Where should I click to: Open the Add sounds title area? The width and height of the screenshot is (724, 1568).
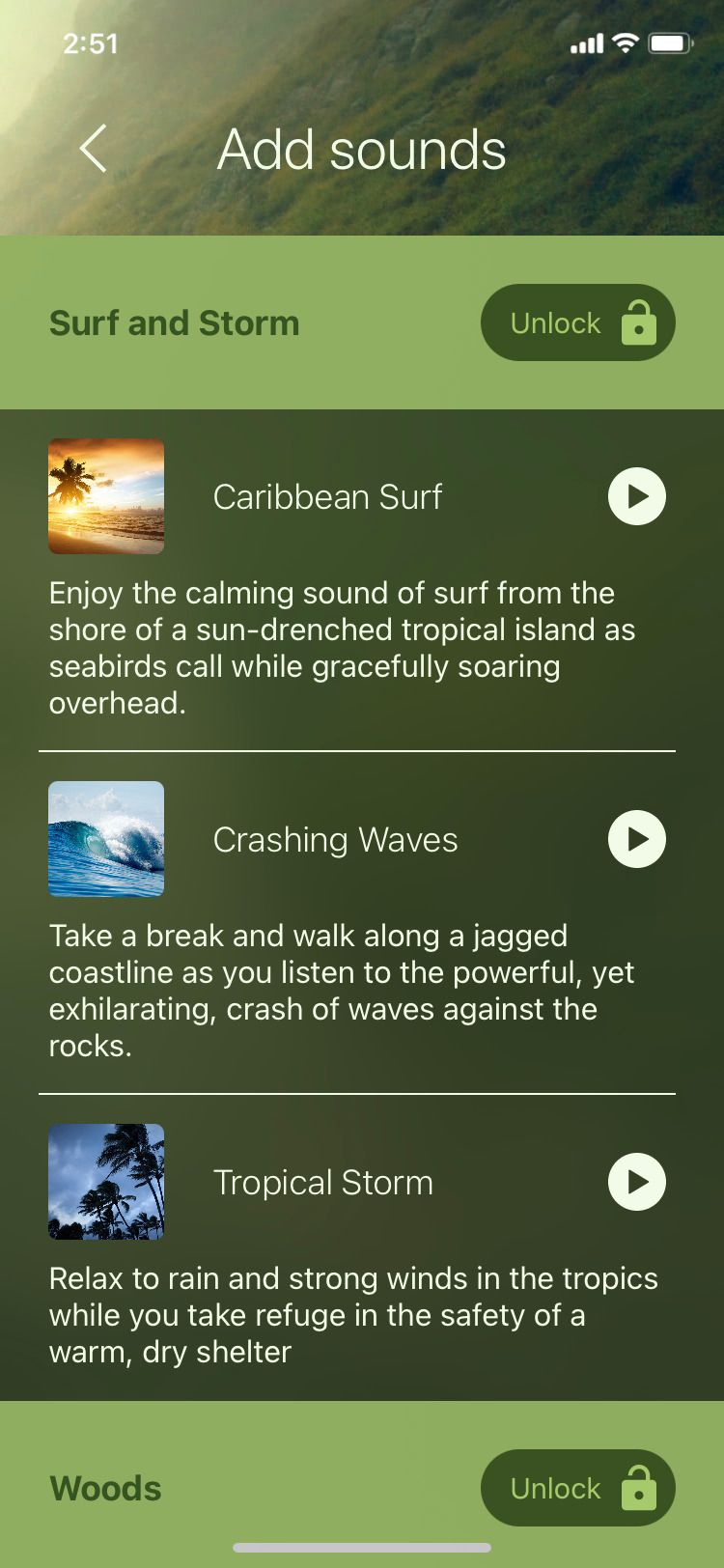point(362,150)
